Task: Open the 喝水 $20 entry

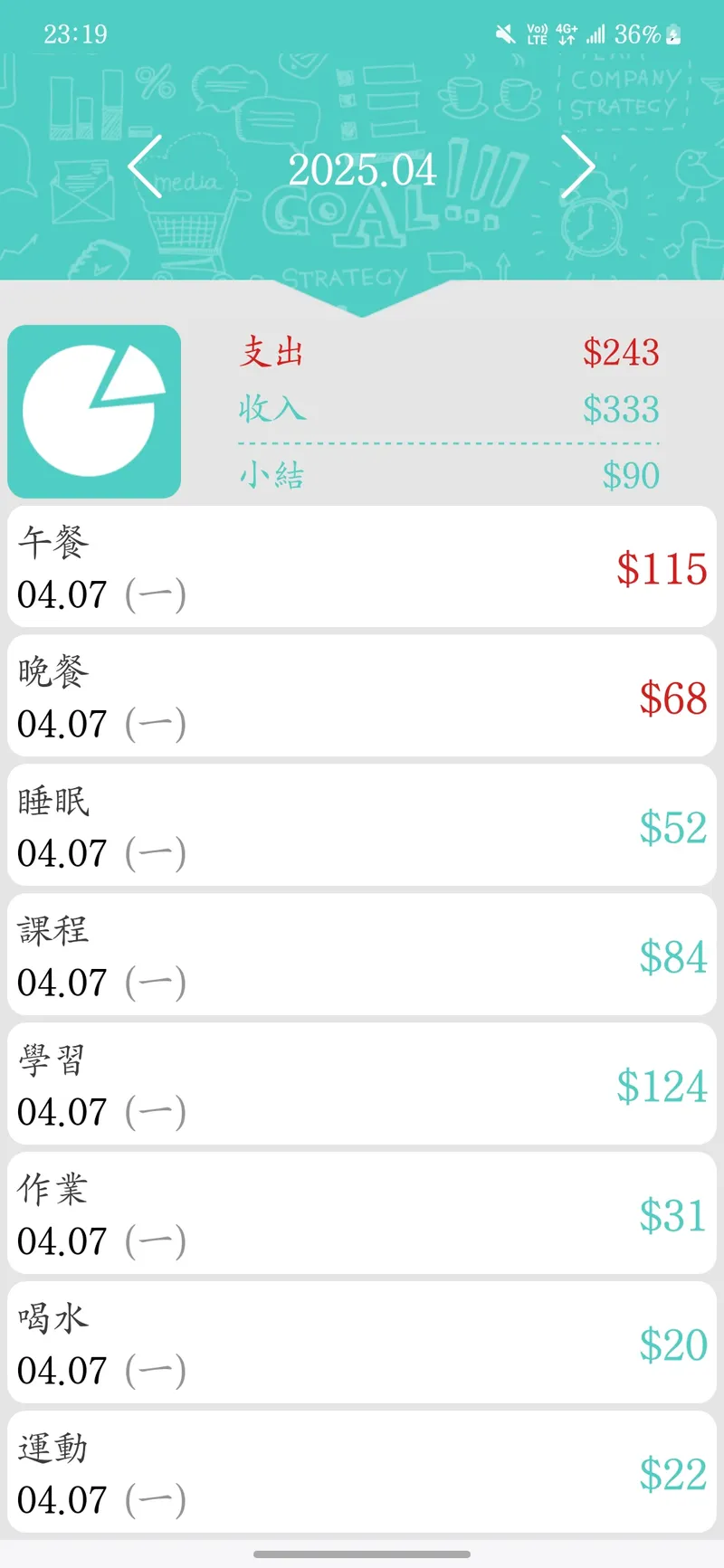Action: coord(362,1344)
